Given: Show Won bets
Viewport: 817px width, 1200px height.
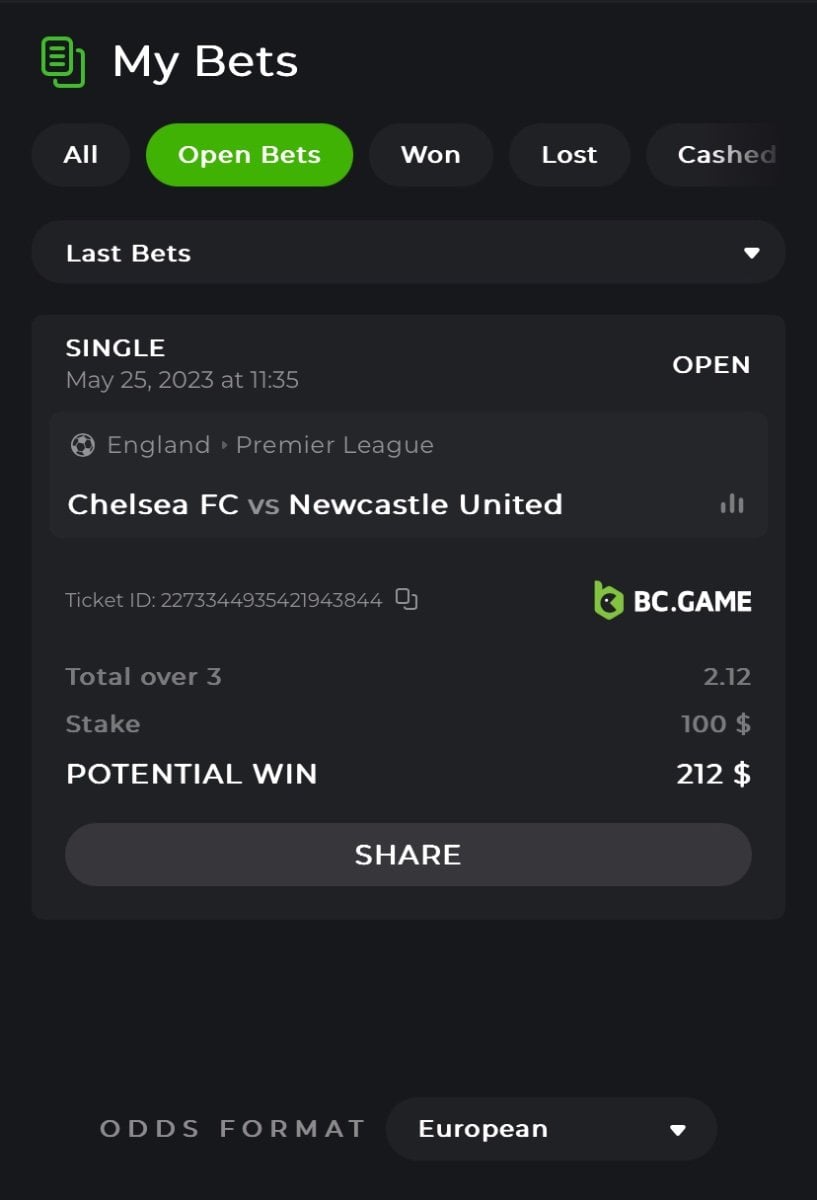Looking at the screenshot, I should (x=430, y=155).
